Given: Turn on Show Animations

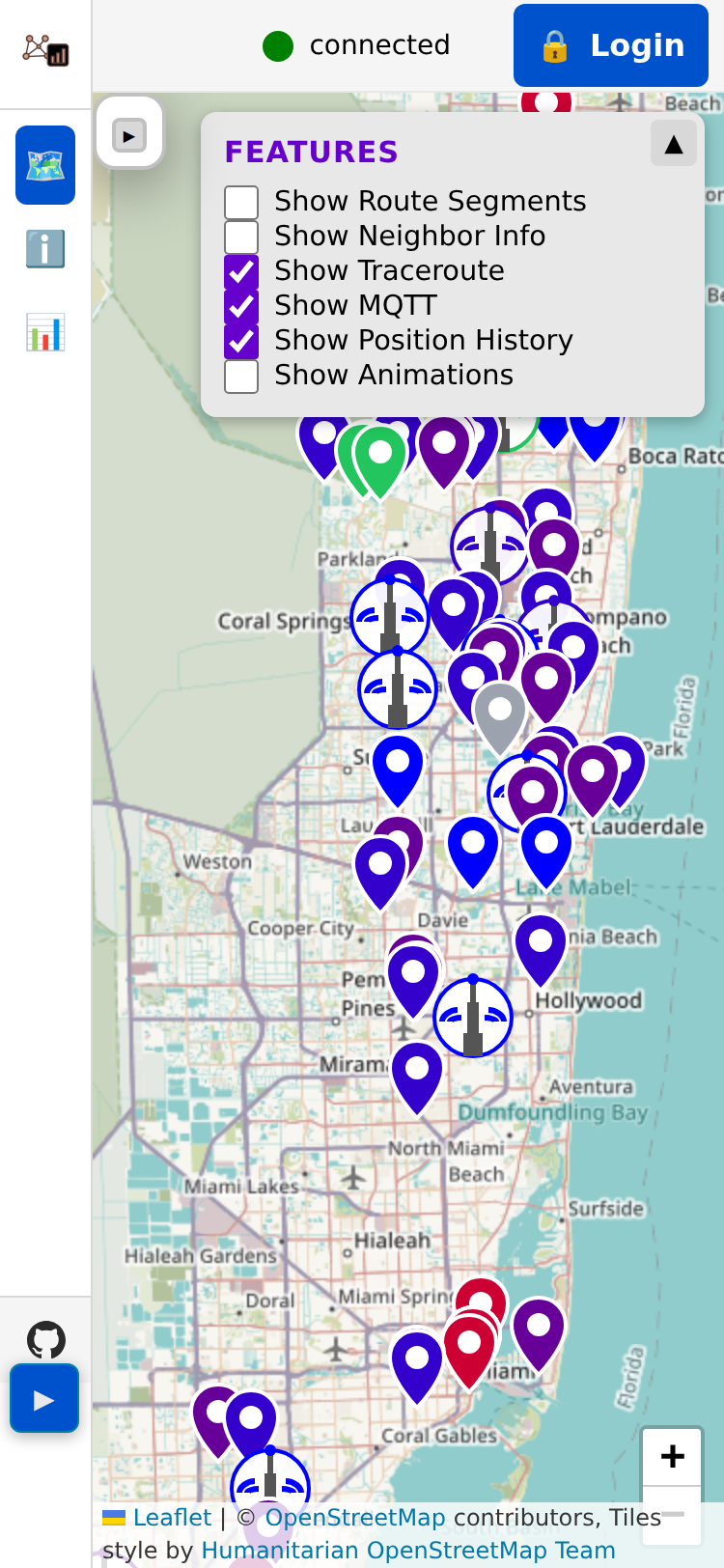Looking at the screenshot, I should 241,376.
